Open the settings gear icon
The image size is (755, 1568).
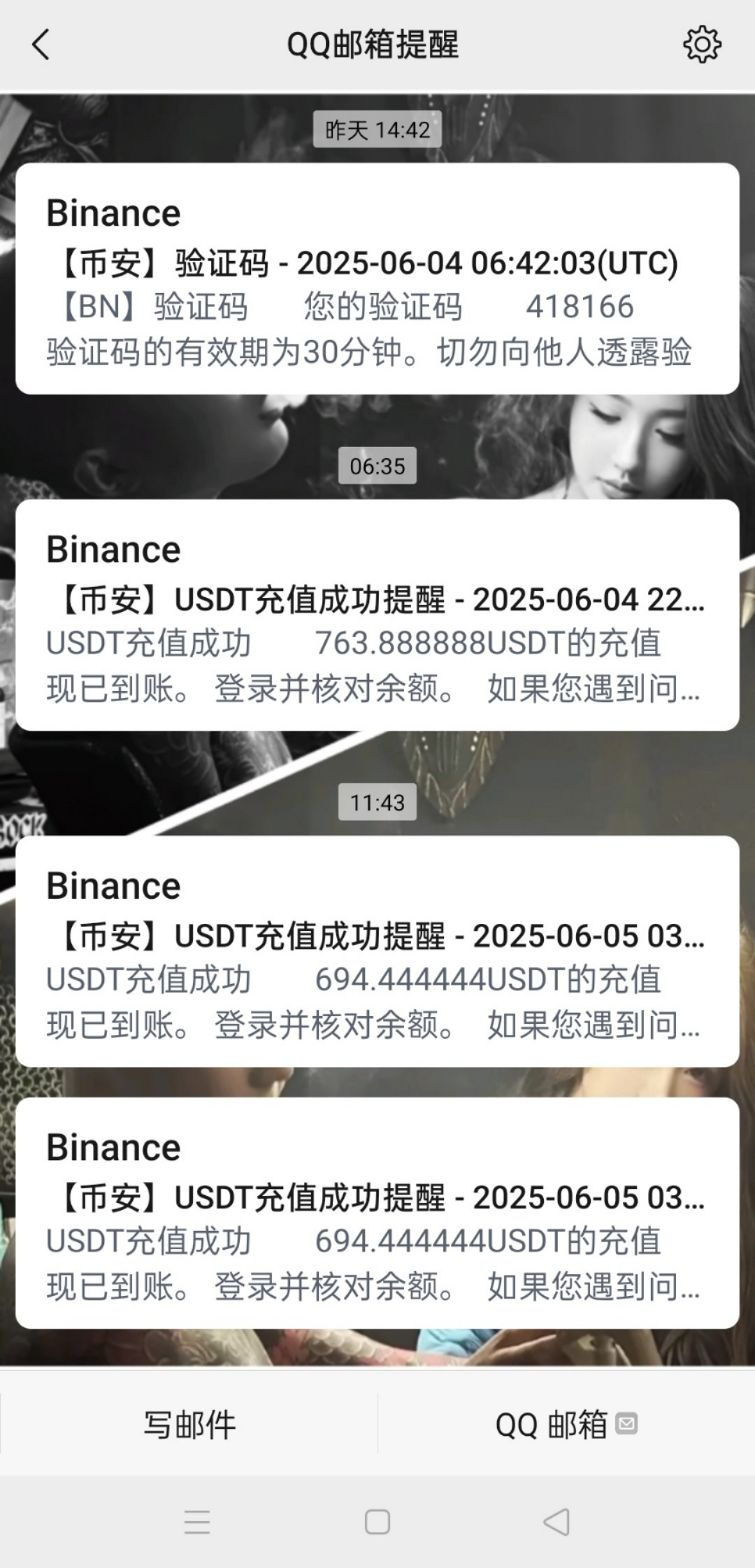[x=702, y=45]
